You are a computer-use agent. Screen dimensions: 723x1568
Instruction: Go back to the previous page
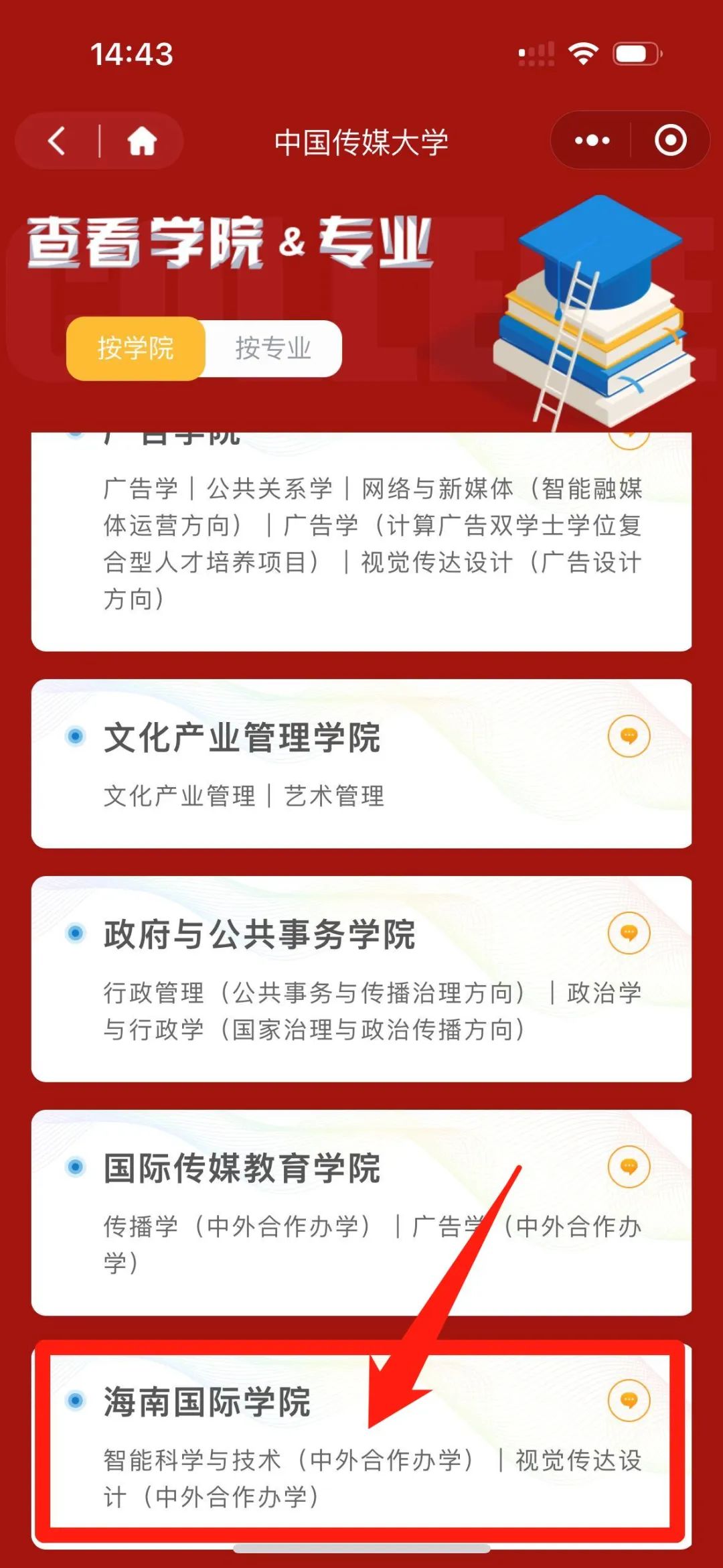pos(58,141)
